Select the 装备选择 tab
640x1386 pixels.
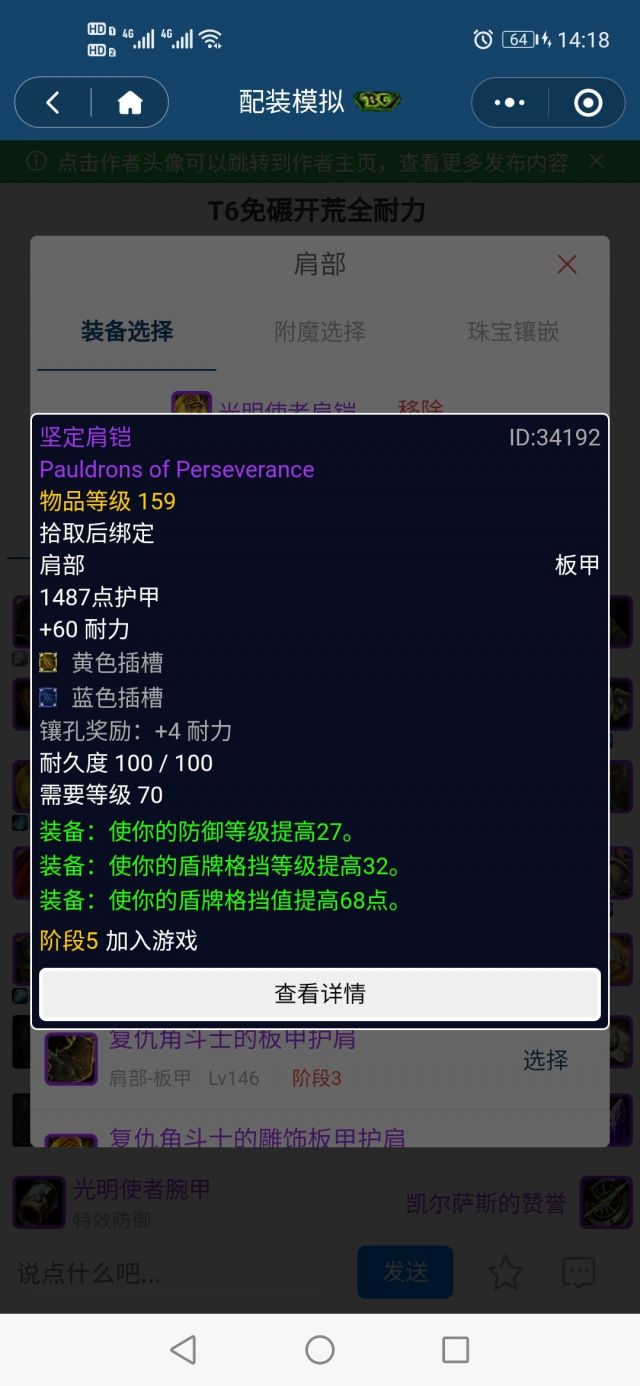(127, 332)
